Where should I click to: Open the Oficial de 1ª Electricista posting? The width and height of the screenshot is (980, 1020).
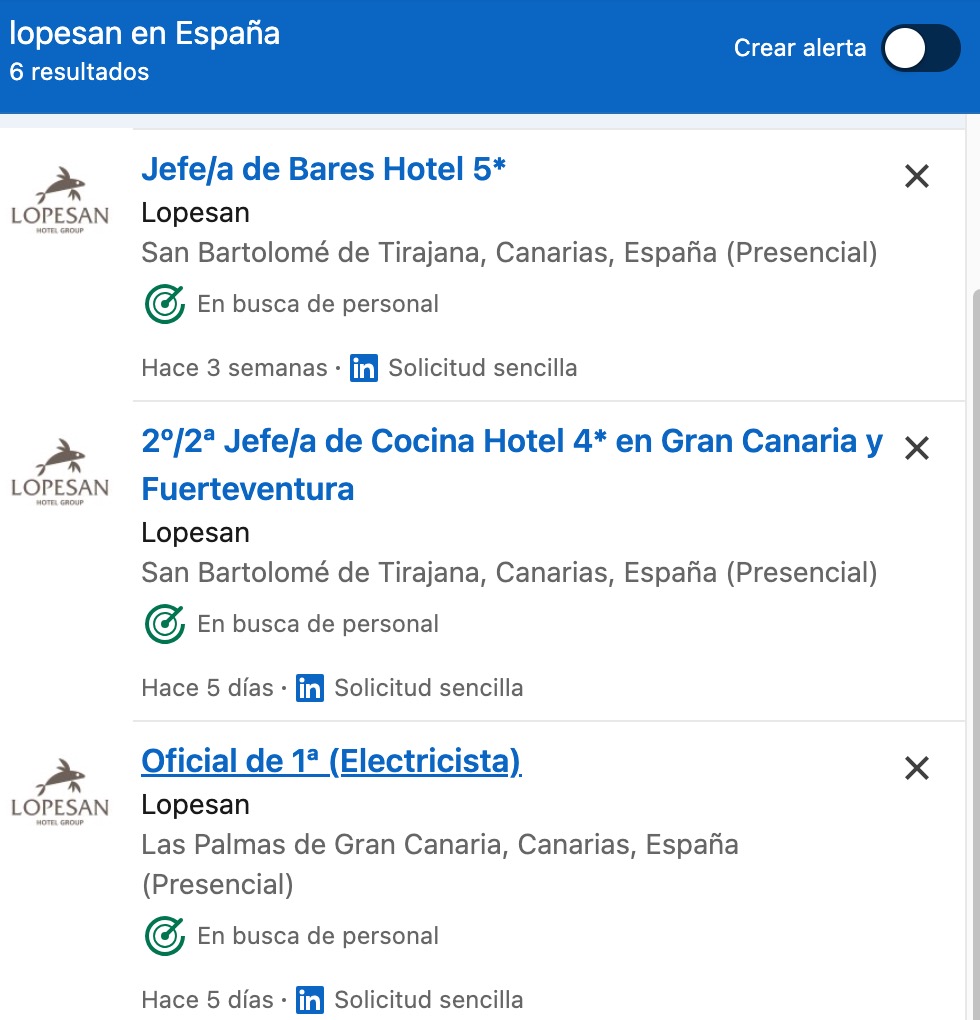(x=330, y=760)
